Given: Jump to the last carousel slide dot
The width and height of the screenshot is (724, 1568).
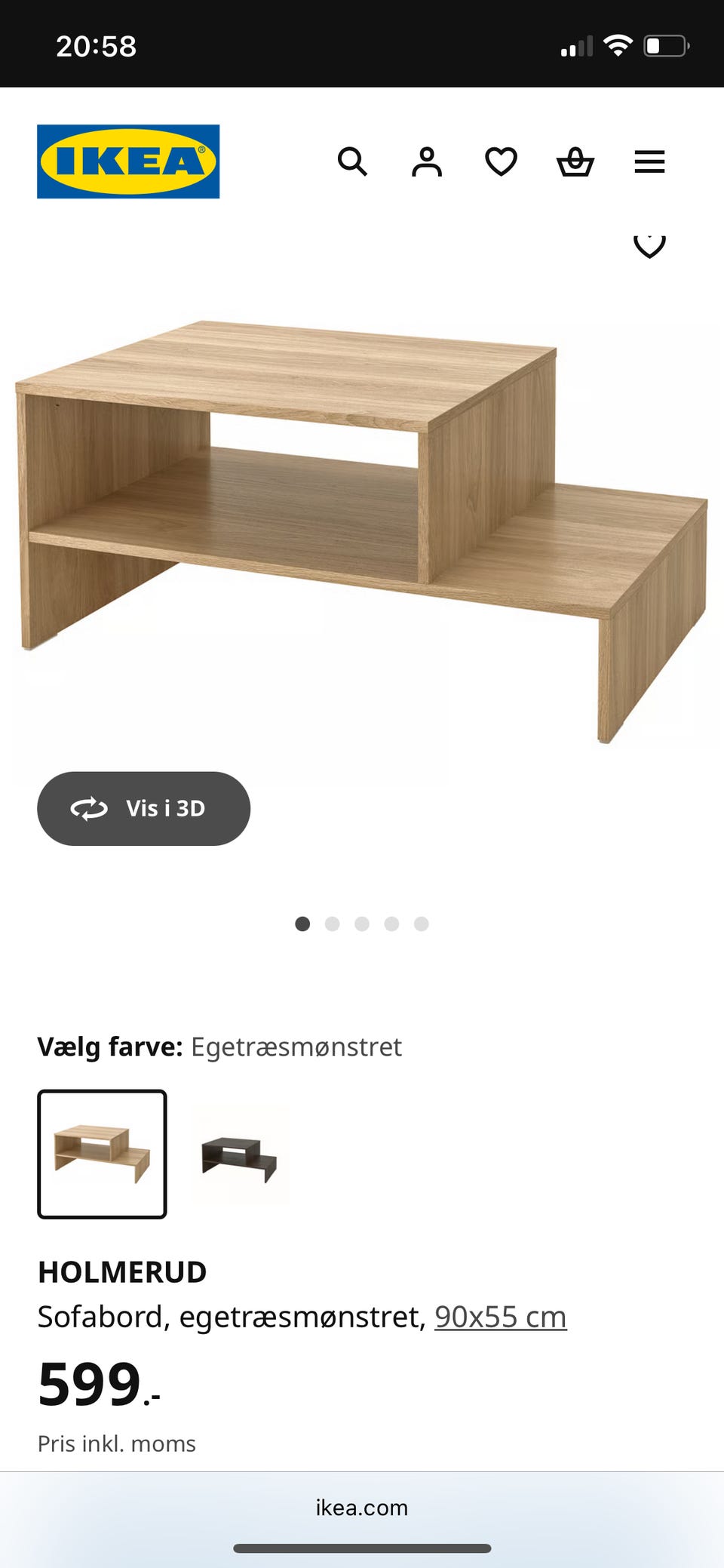Looking at the screenshot, I should [422, 924].
